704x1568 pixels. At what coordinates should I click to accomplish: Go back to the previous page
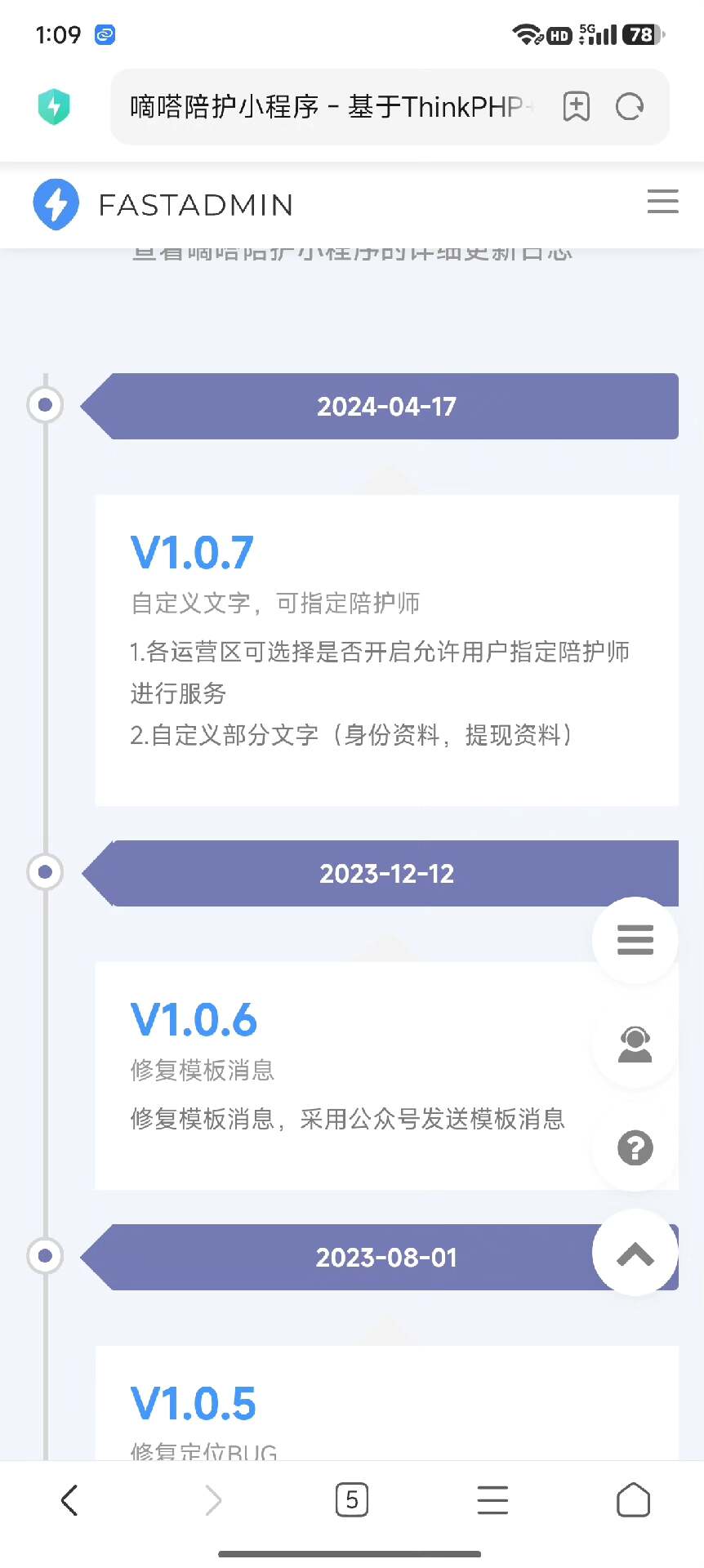[70, 1500]
